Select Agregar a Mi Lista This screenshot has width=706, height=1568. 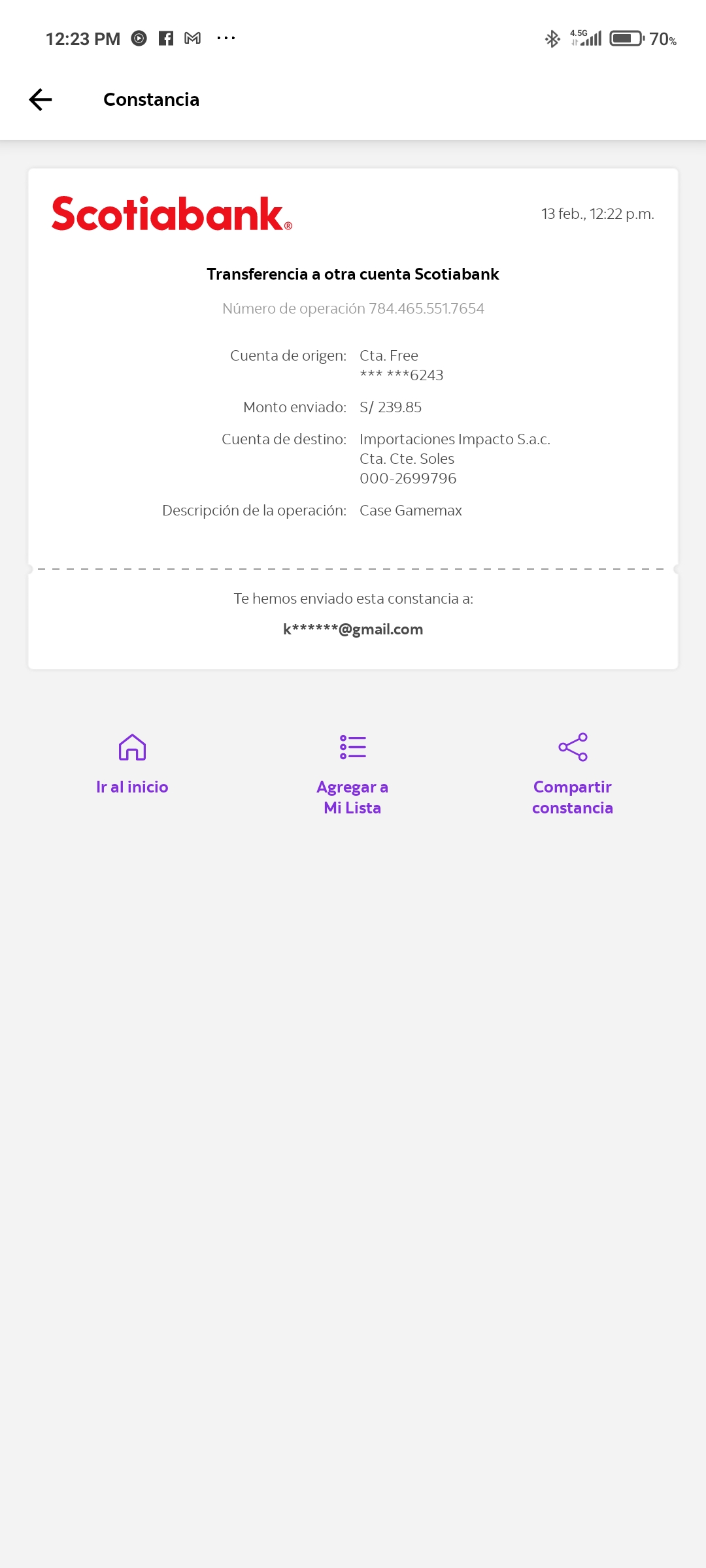click(352, 774)
